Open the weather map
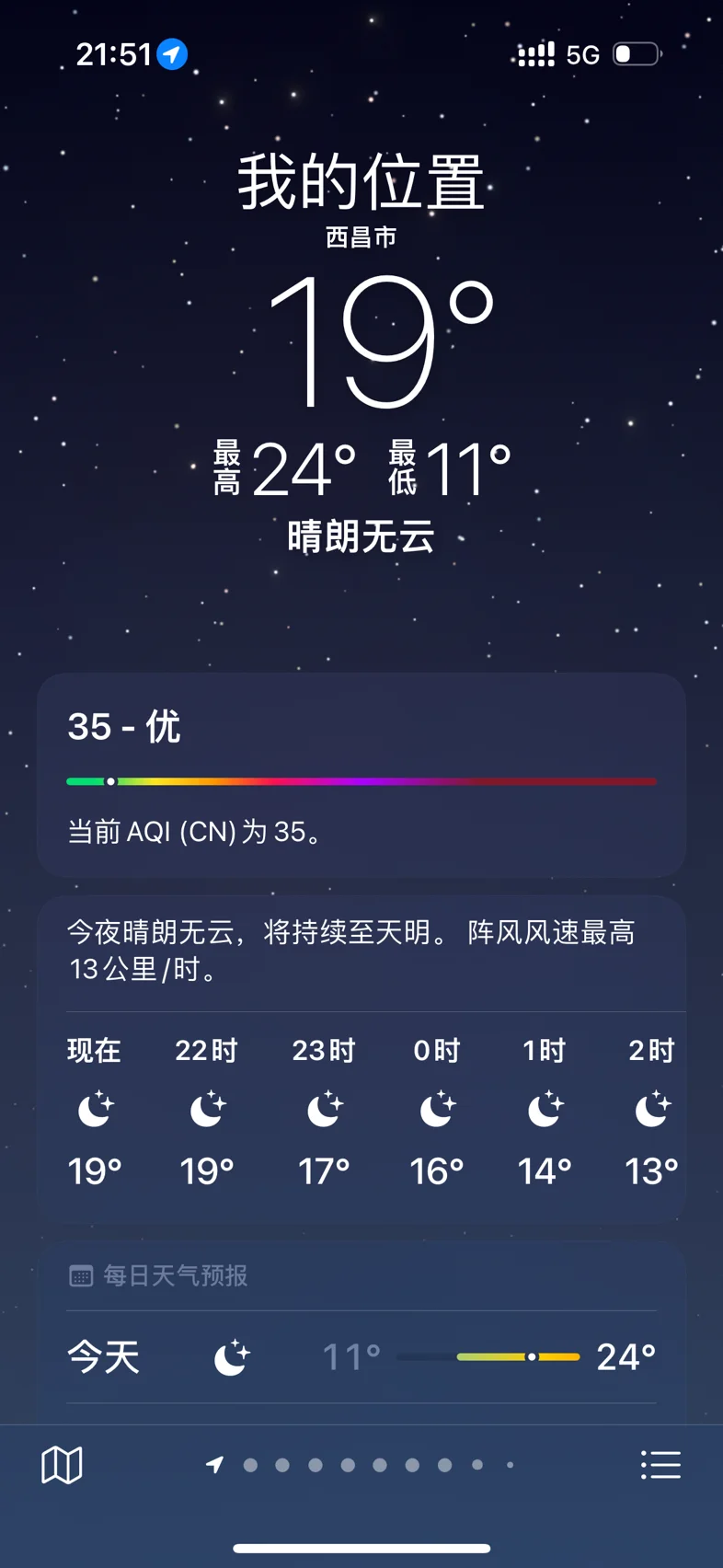The height and width of the screenshot is (1568, 723). (x=62, y=1464)
